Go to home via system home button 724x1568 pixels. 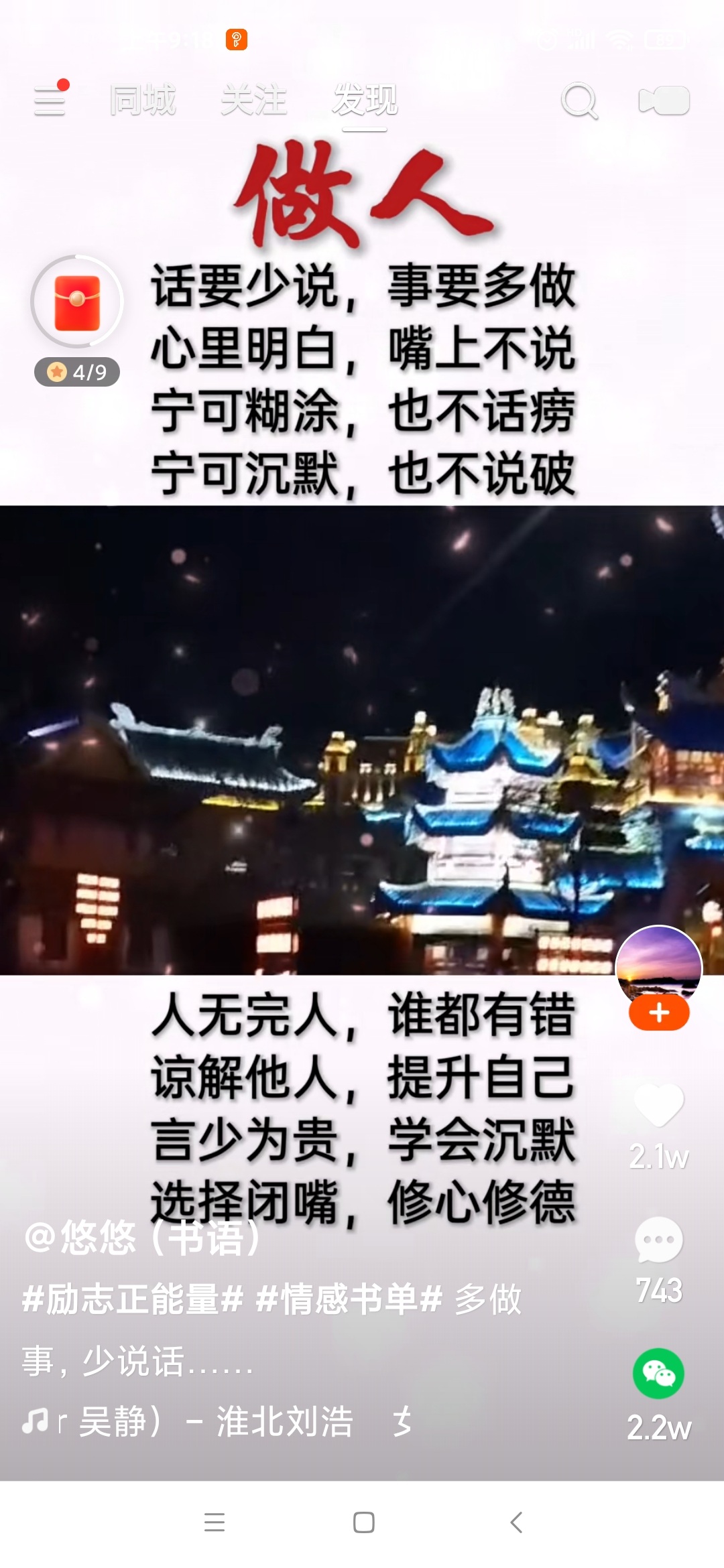pyautogui.click(x=363, y=1522)
